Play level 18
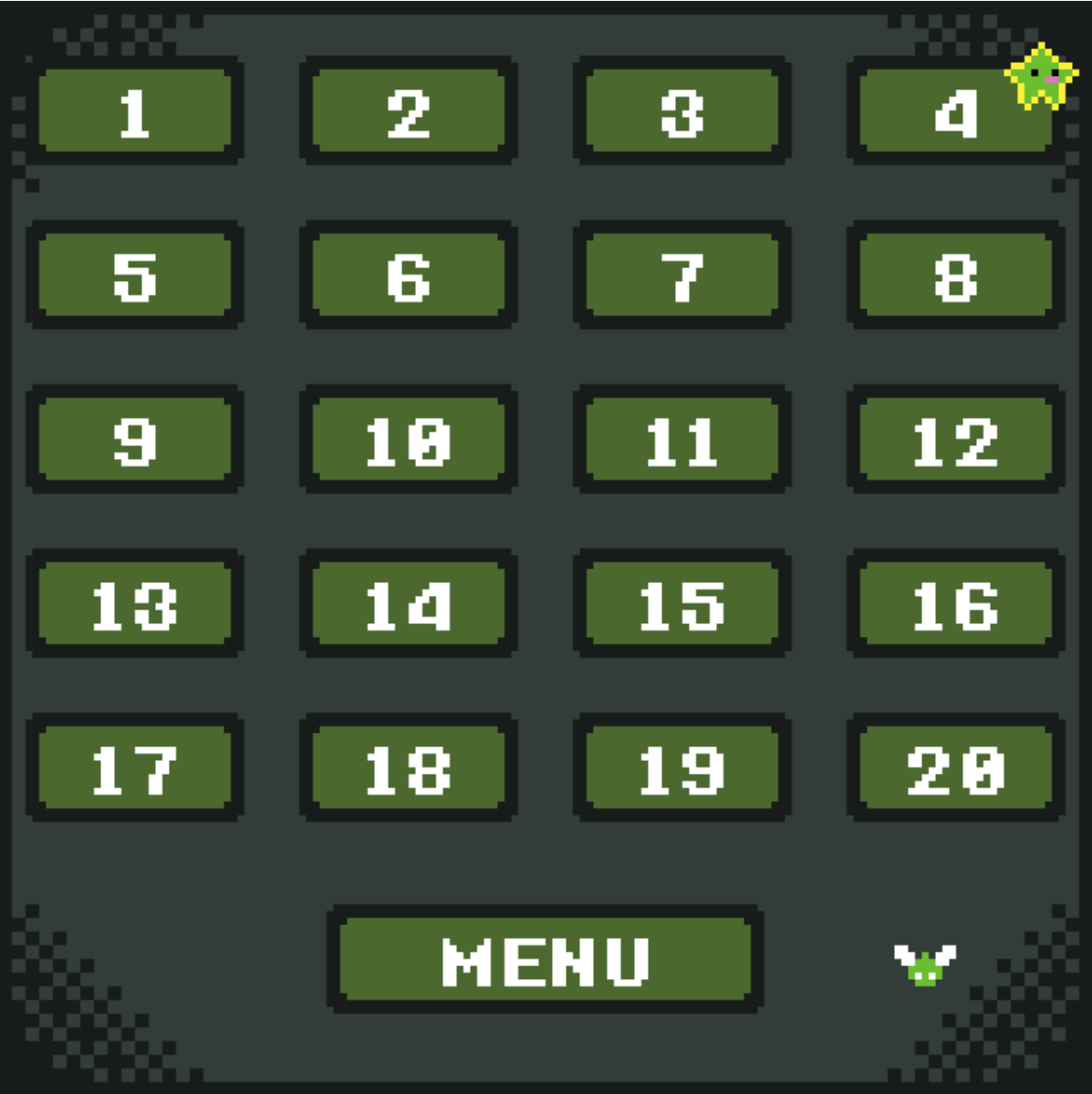 (x=409, y=768)
